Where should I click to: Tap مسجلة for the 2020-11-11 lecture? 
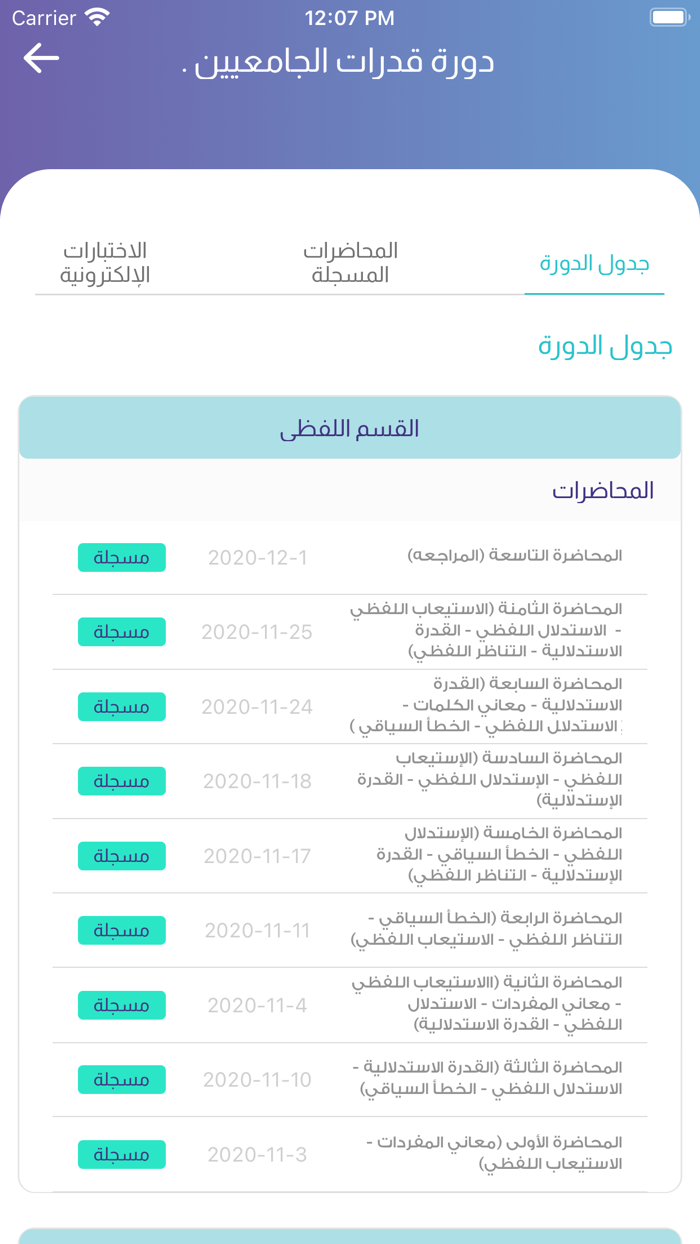coord(122,930)
